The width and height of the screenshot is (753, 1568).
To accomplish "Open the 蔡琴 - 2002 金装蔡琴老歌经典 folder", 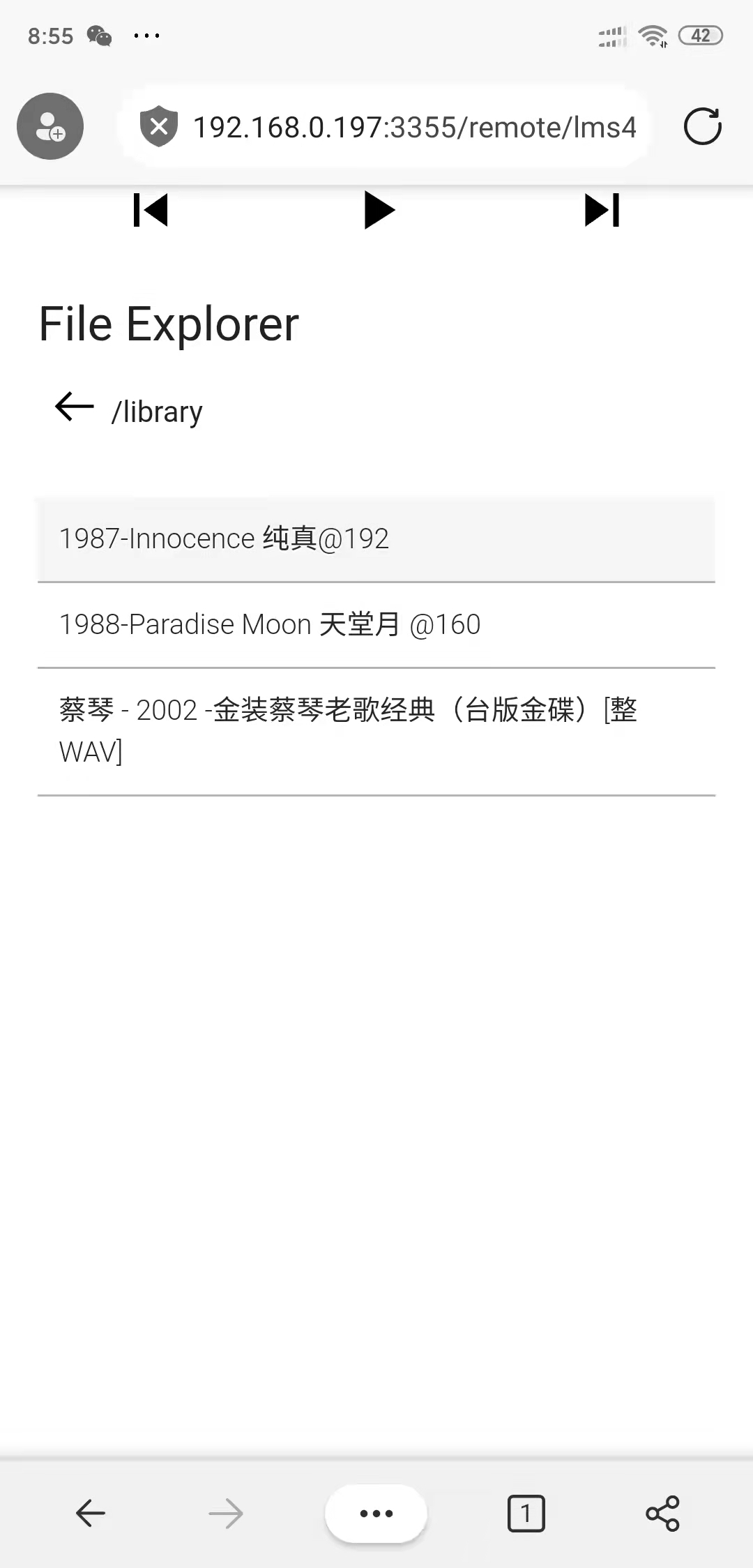I will pyautogui.click(x=376, y=732).
